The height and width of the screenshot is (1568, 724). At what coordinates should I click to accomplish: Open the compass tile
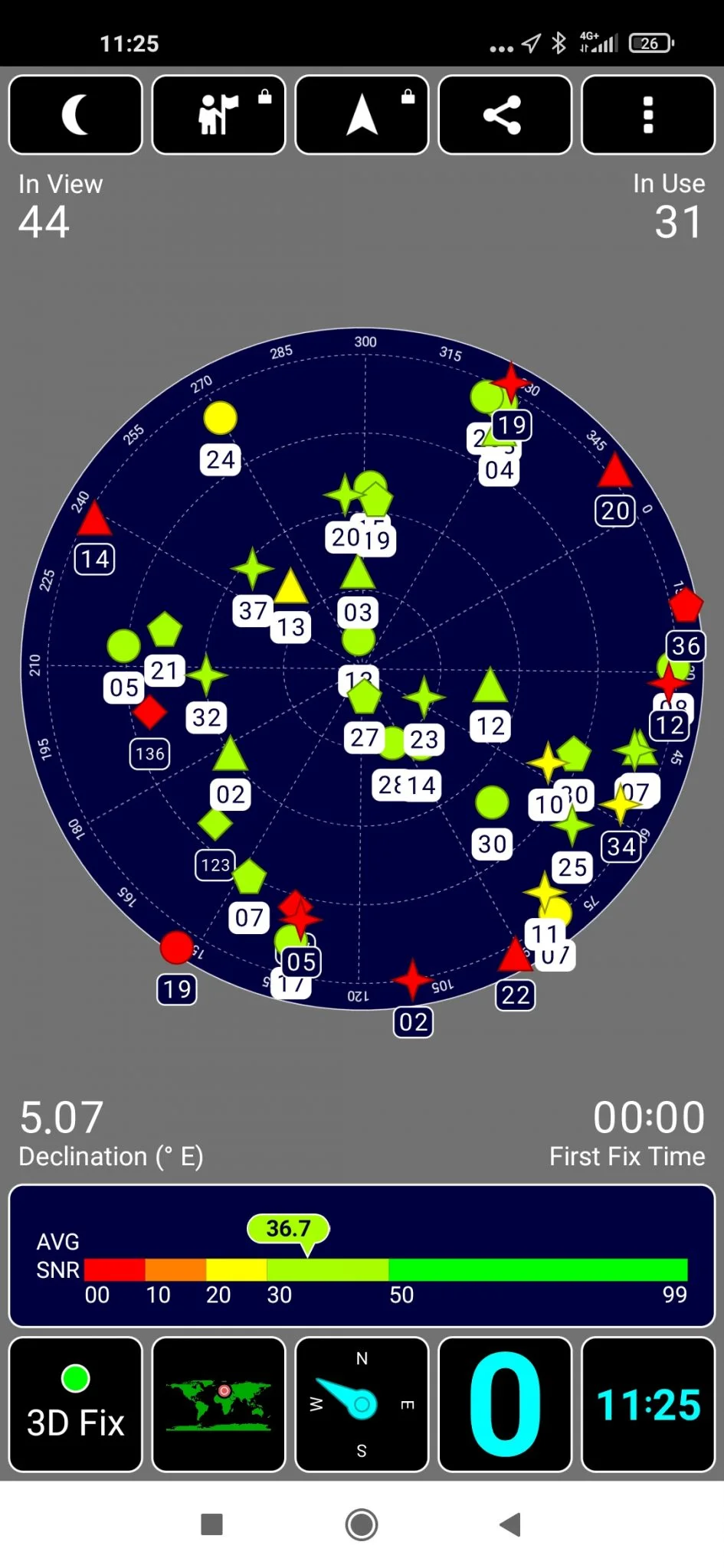362,1404
